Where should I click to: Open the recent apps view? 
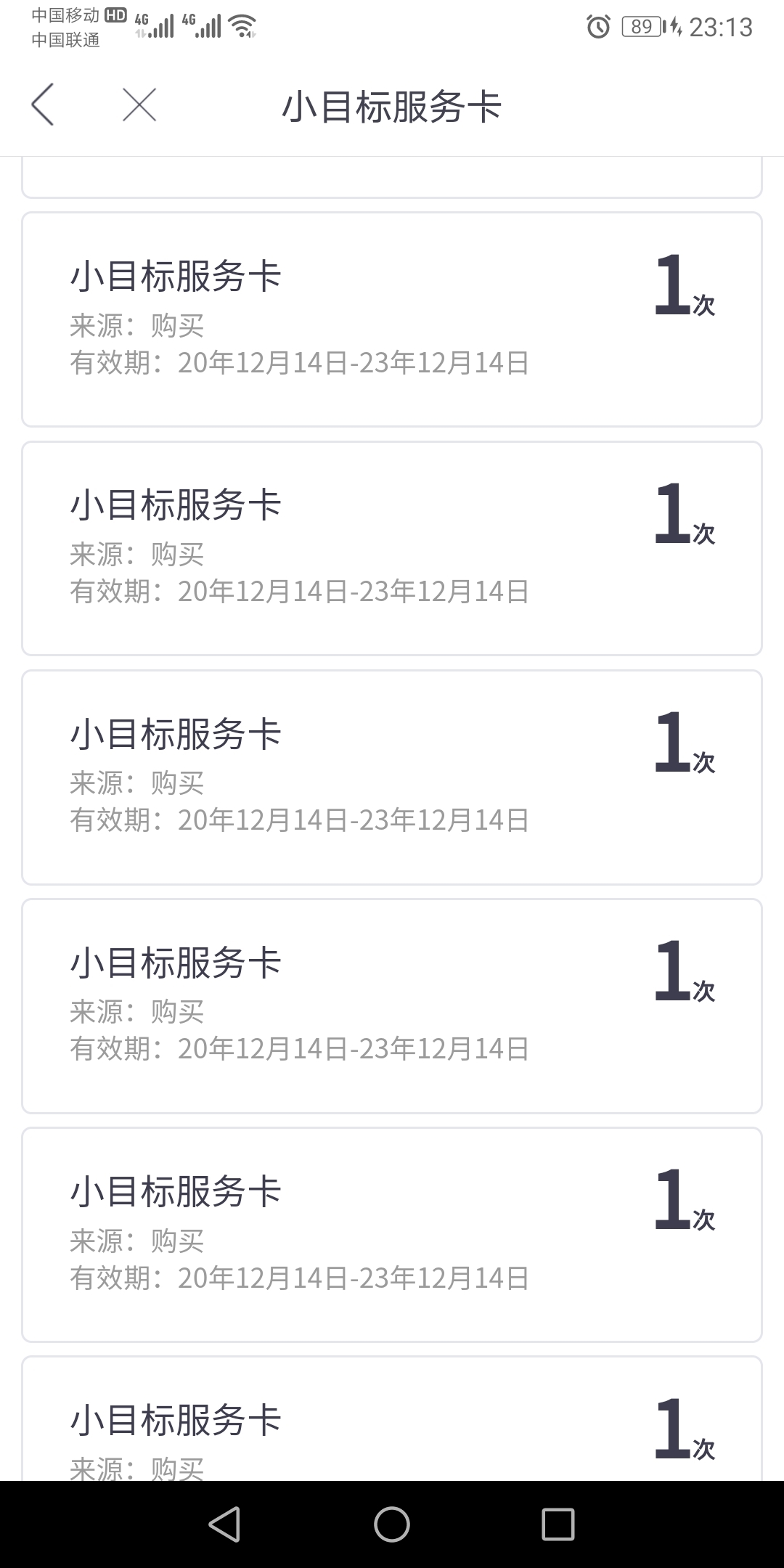pyautogui.click(x=558, y=1524)
